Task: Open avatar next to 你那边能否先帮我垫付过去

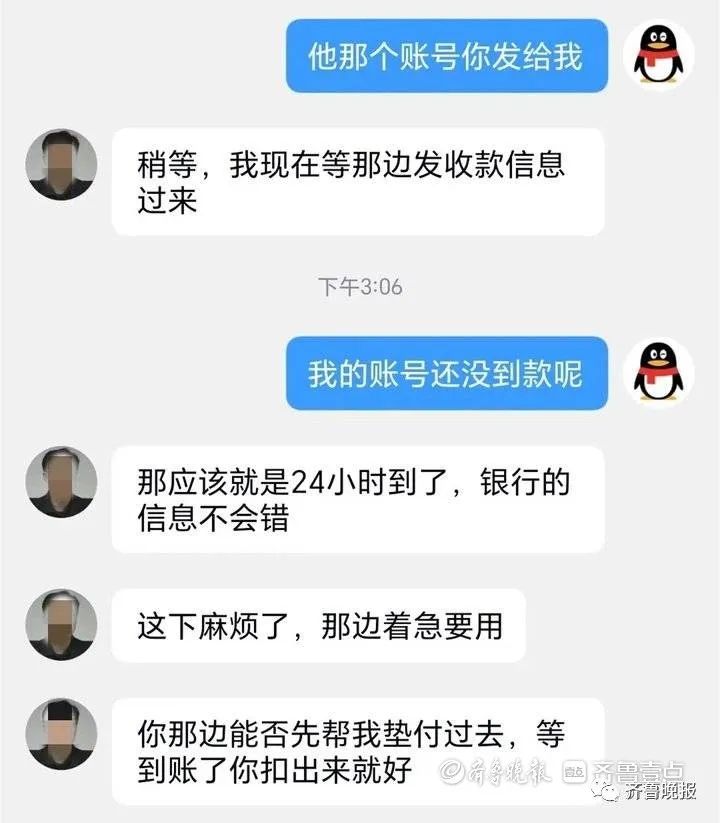Action: [x=61, y=733]
